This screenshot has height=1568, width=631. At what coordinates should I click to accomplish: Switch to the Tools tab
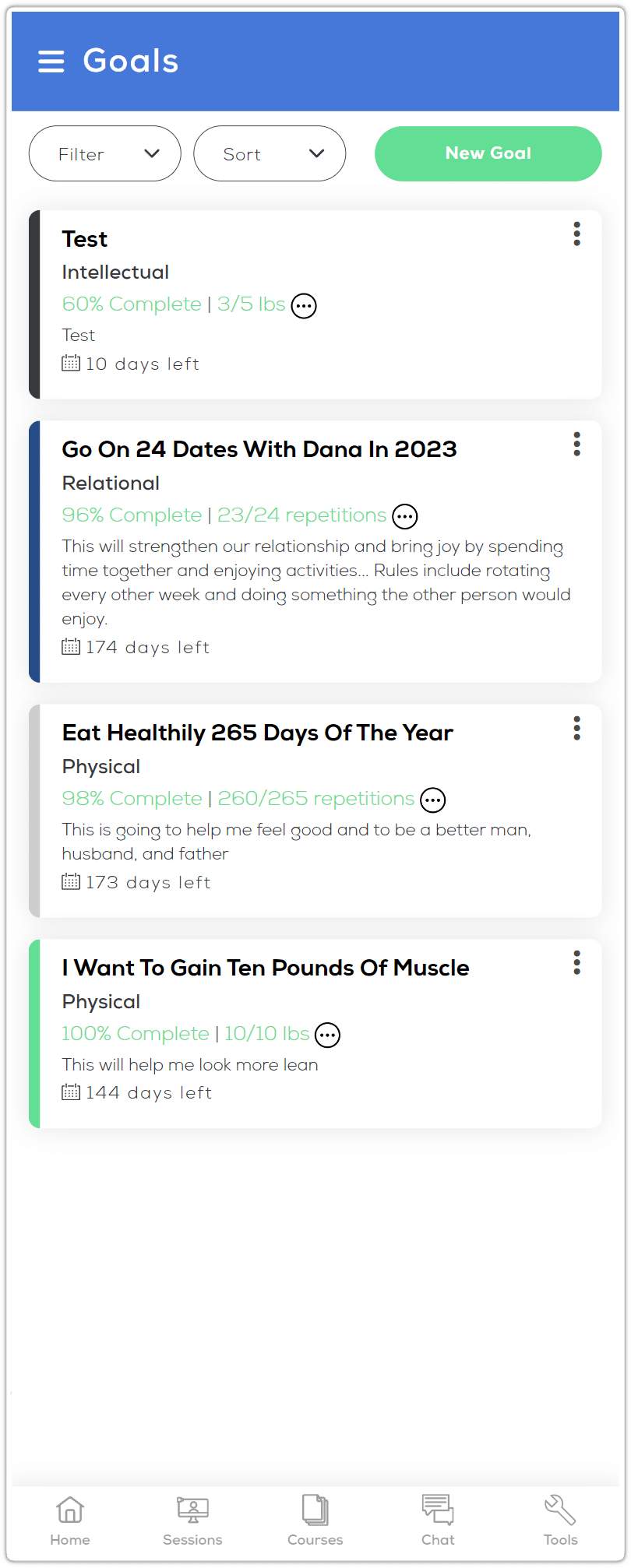(x=560, y=1520)
